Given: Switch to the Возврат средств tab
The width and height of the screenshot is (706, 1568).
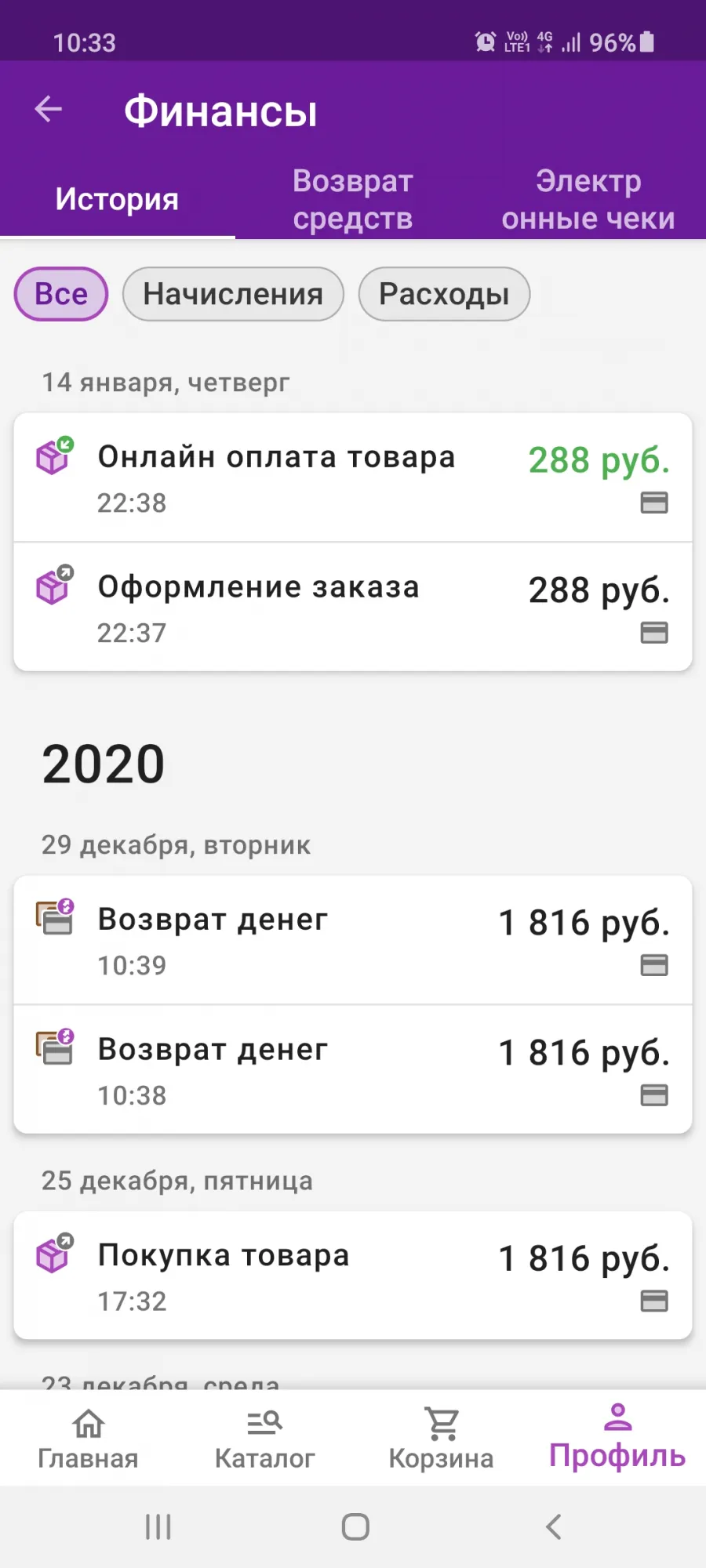Looking at the screenshot, I should point(353,200).
